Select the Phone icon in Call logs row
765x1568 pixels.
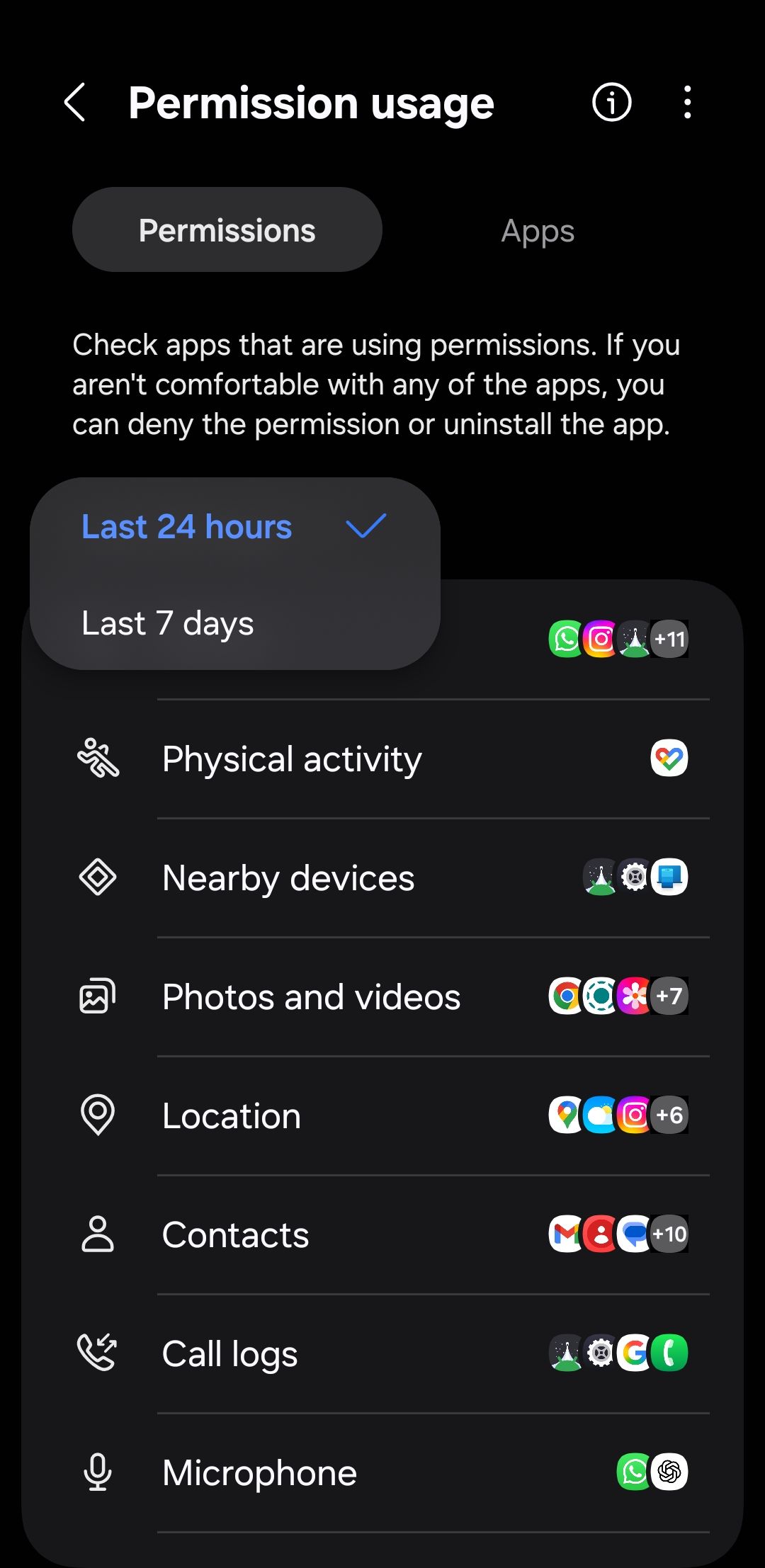click(x=669, y=1352)
